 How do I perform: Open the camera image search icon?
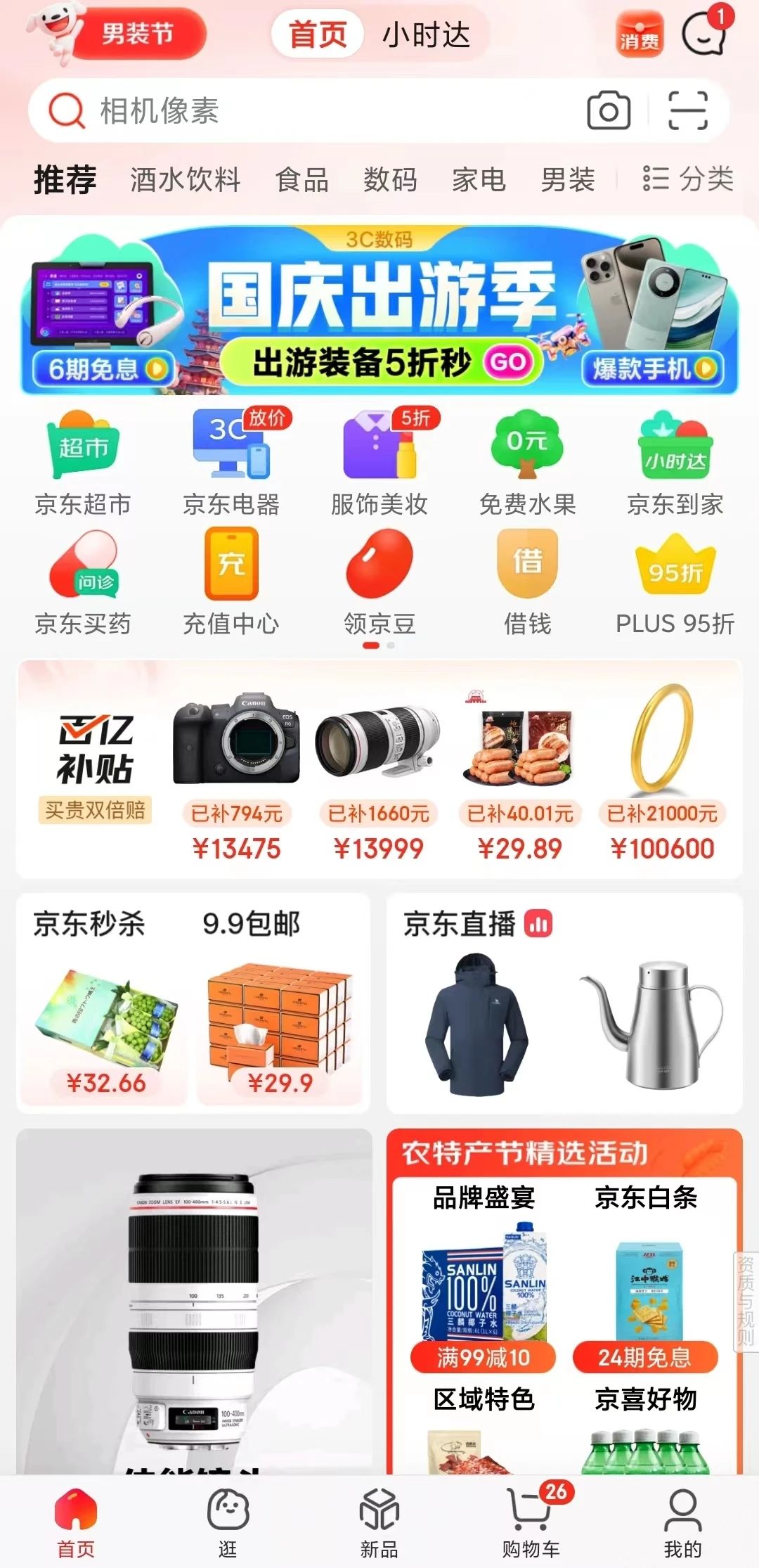point(608,110)
